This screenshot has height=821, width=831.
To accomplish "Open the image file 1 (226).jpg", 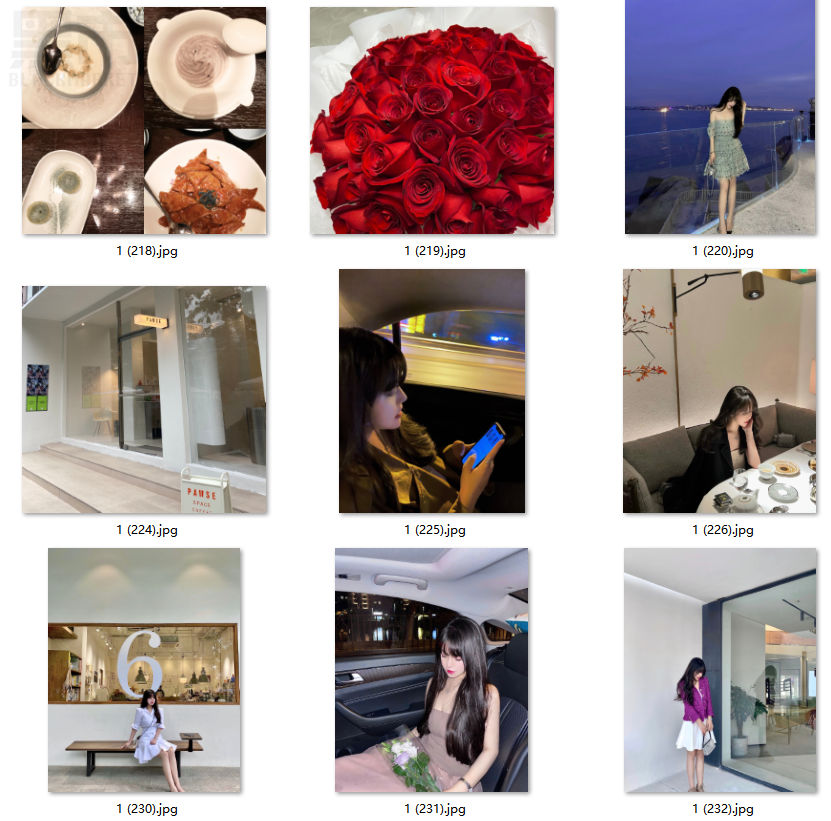I will [x=719, y=391].
